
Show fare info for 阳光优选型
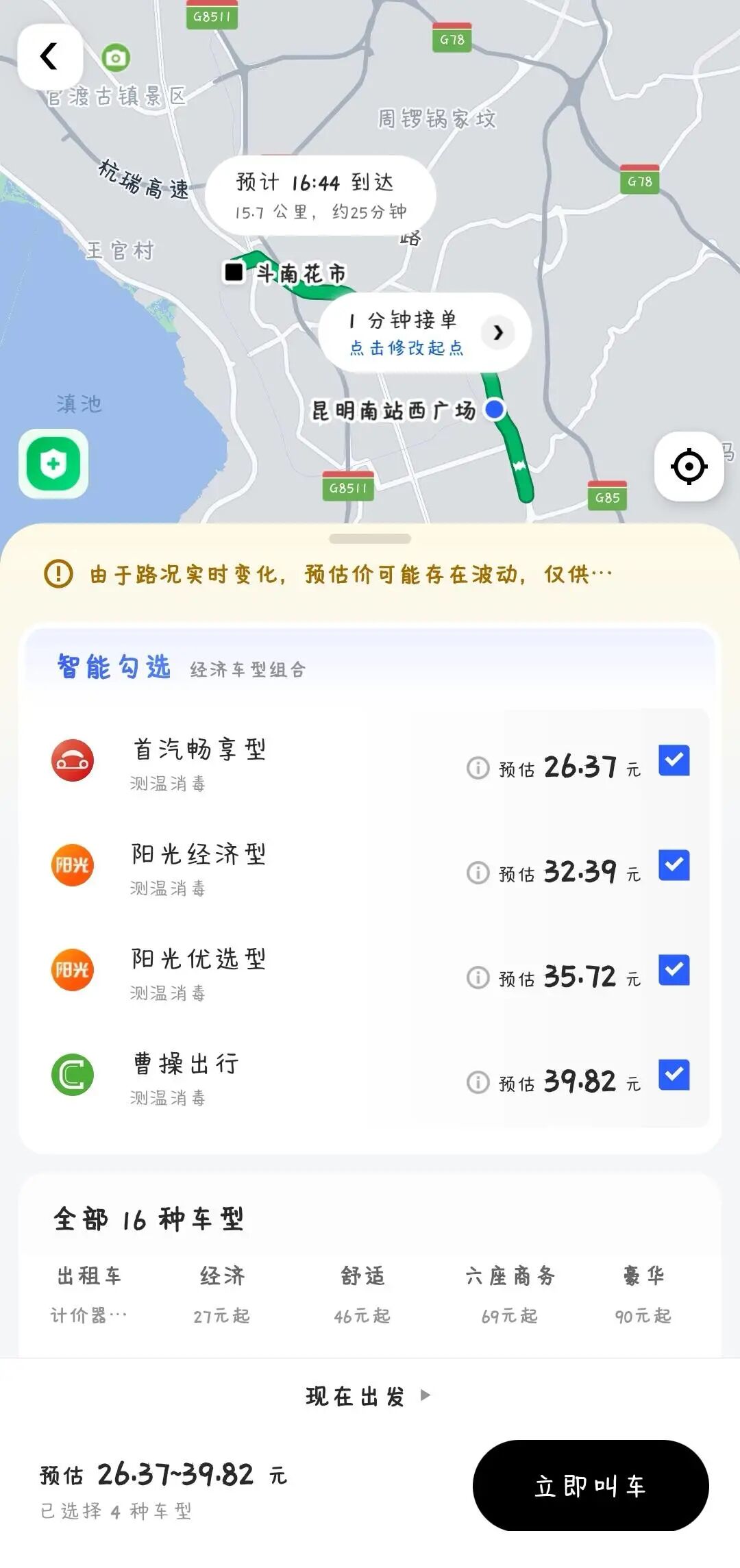pos(478,978)
